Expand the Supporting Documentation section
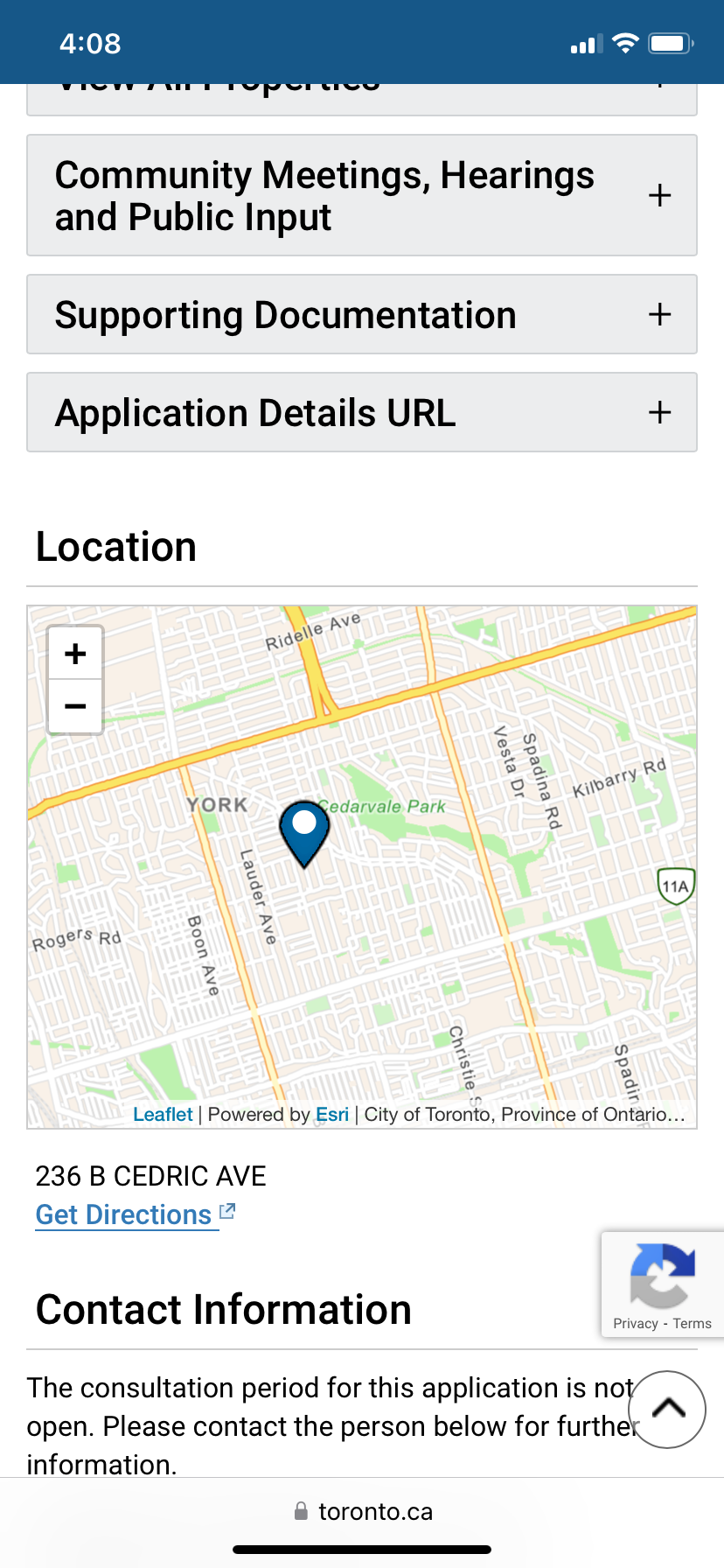 (x=361, y=315)
